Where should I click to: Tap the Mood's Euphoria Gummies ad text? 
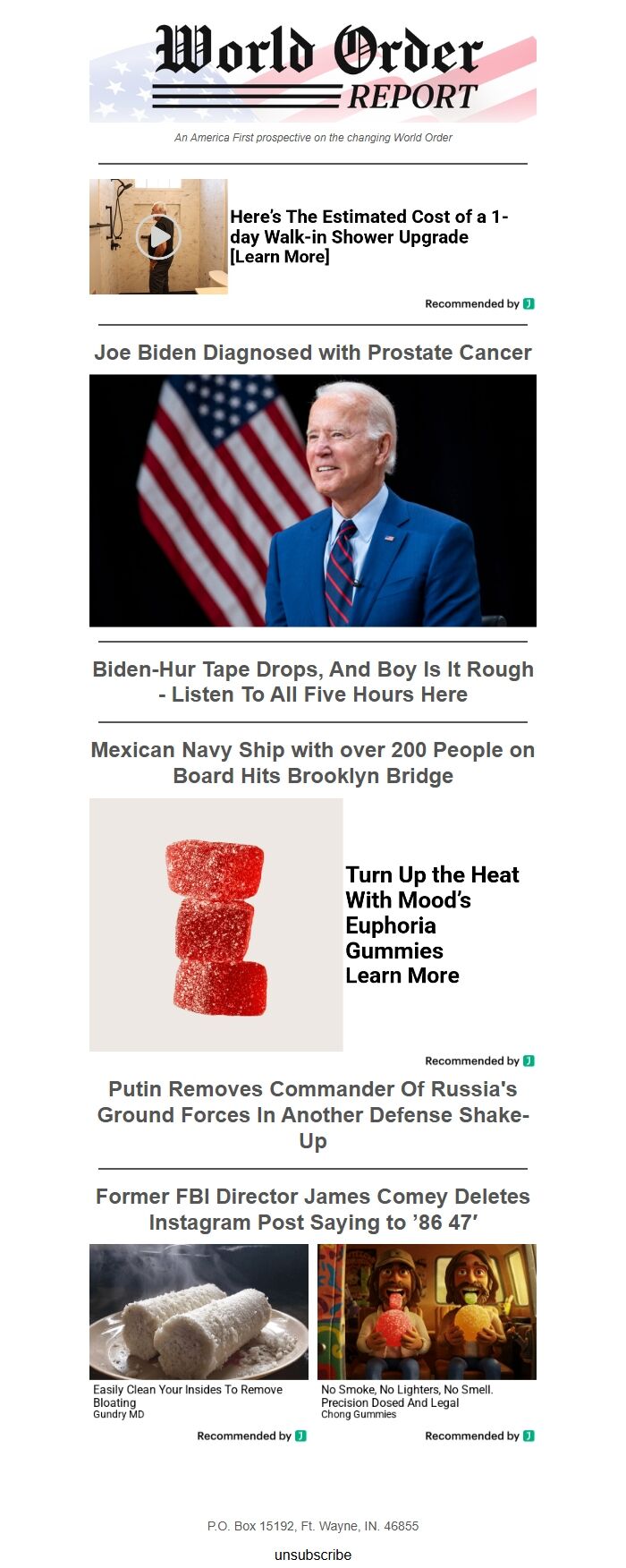[431, 925]
